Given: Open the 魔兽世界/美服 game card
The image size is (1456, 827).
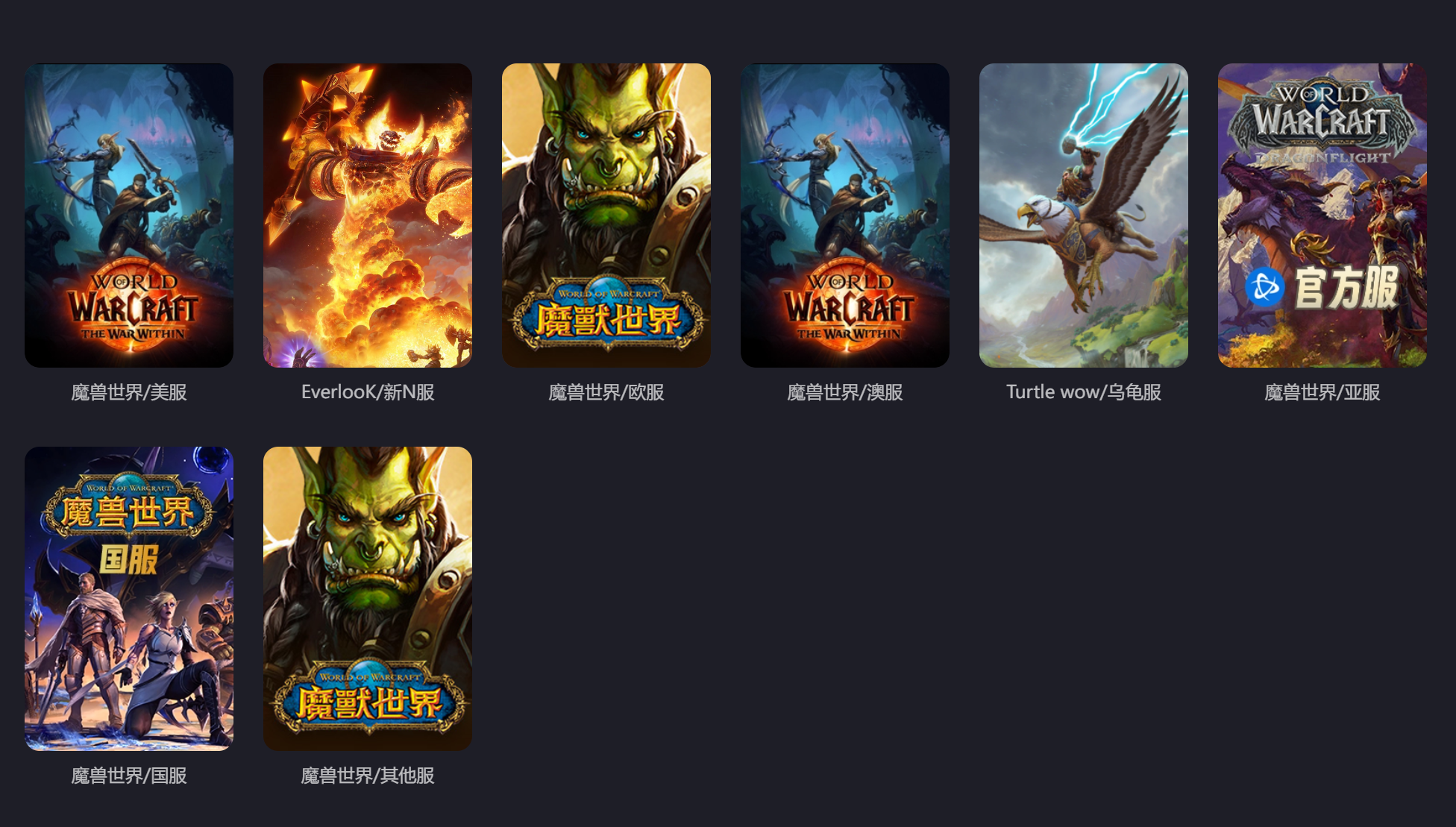Looking at the screenshot, I should coord(128,216).
